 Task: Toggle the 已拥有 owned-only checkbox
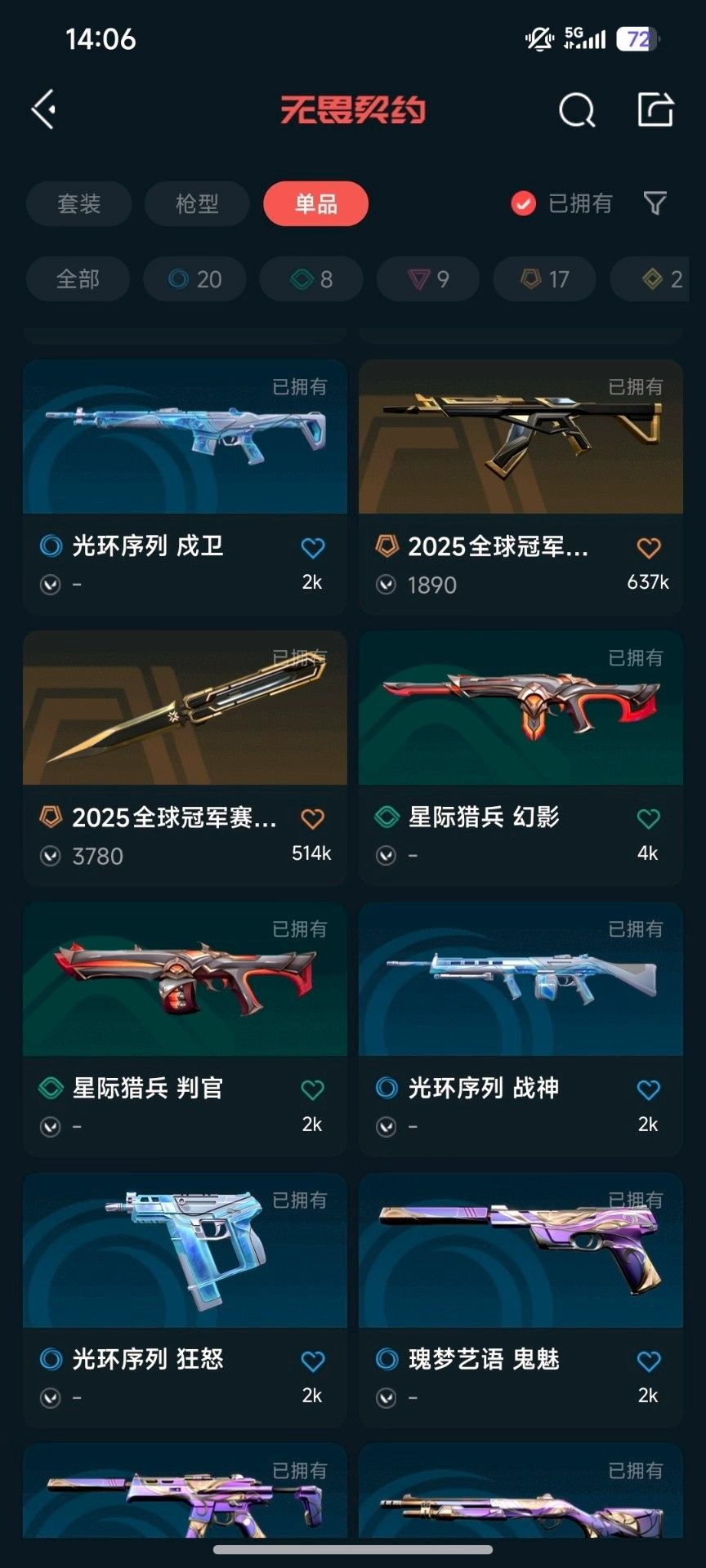523,203
